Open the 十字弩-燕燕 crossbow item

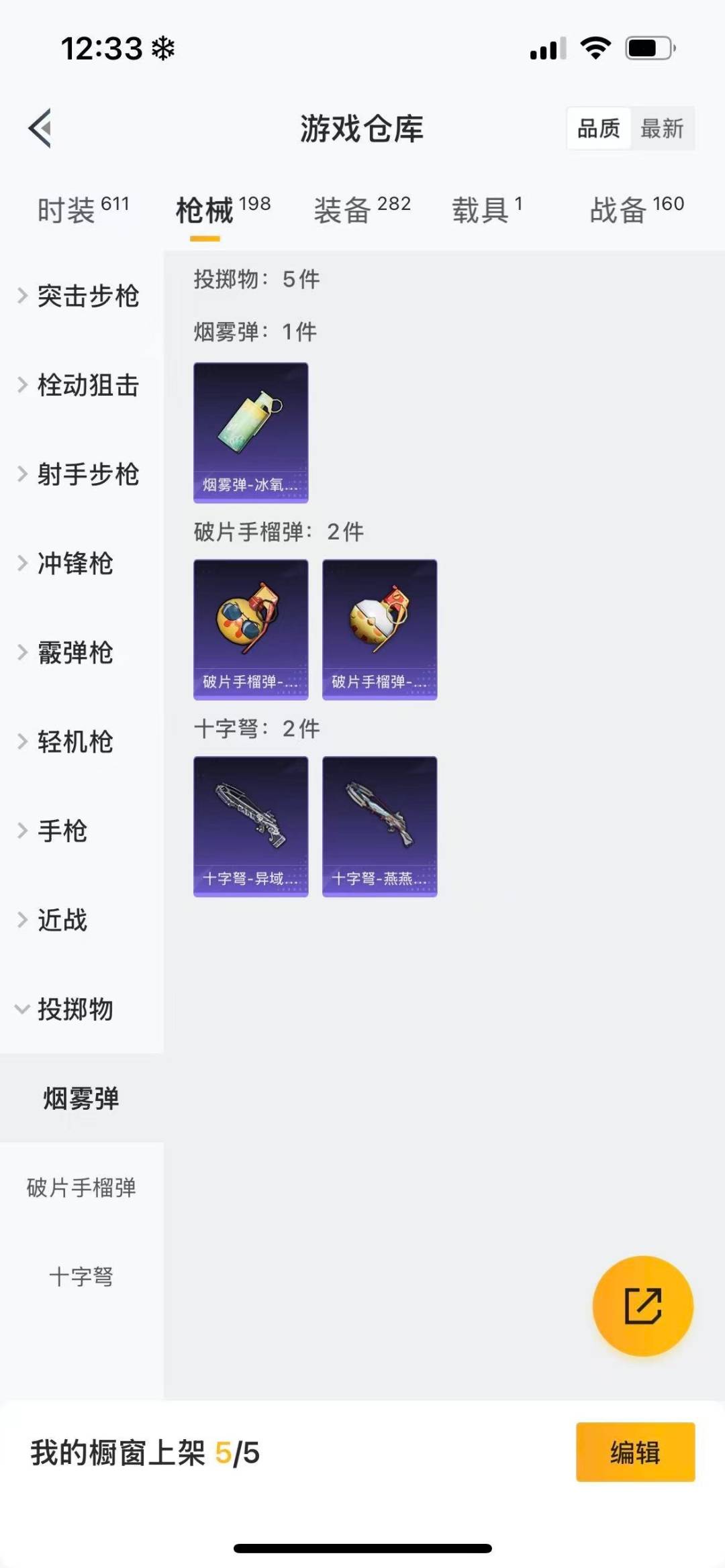(379, 827)
